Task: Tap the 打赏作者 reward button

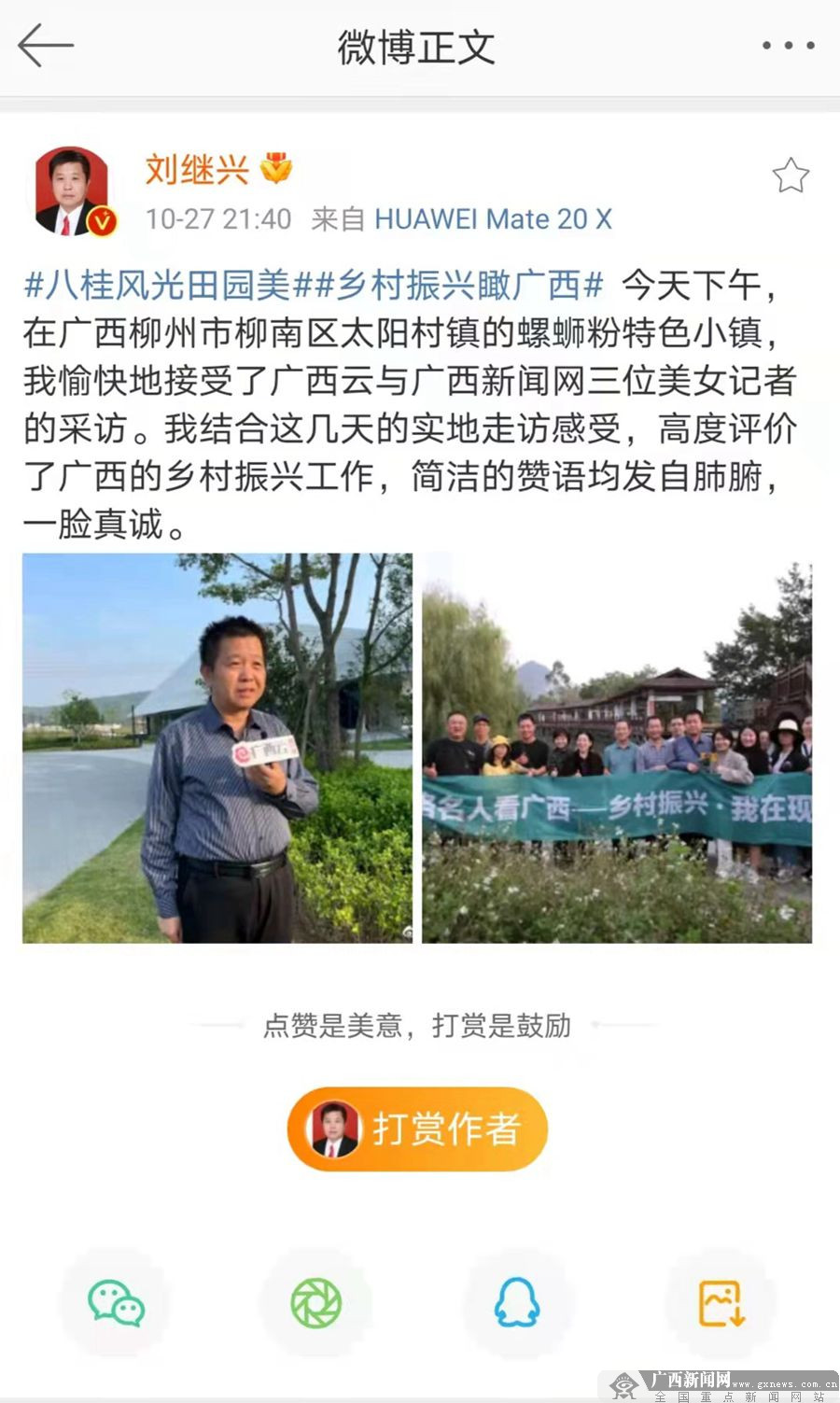Action: tap(417, 1129)
